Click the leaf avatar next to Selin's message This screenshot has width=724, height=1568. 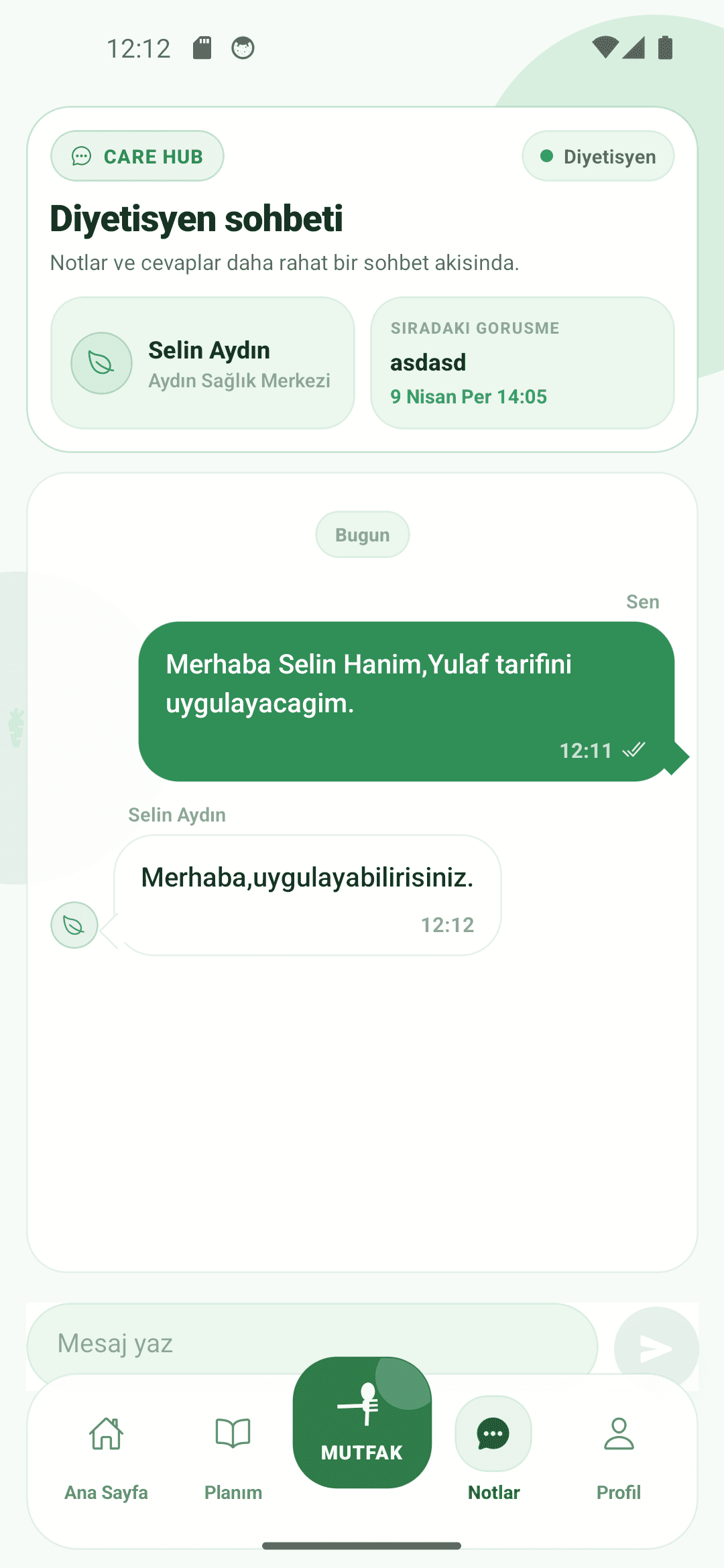coord(74,925)
